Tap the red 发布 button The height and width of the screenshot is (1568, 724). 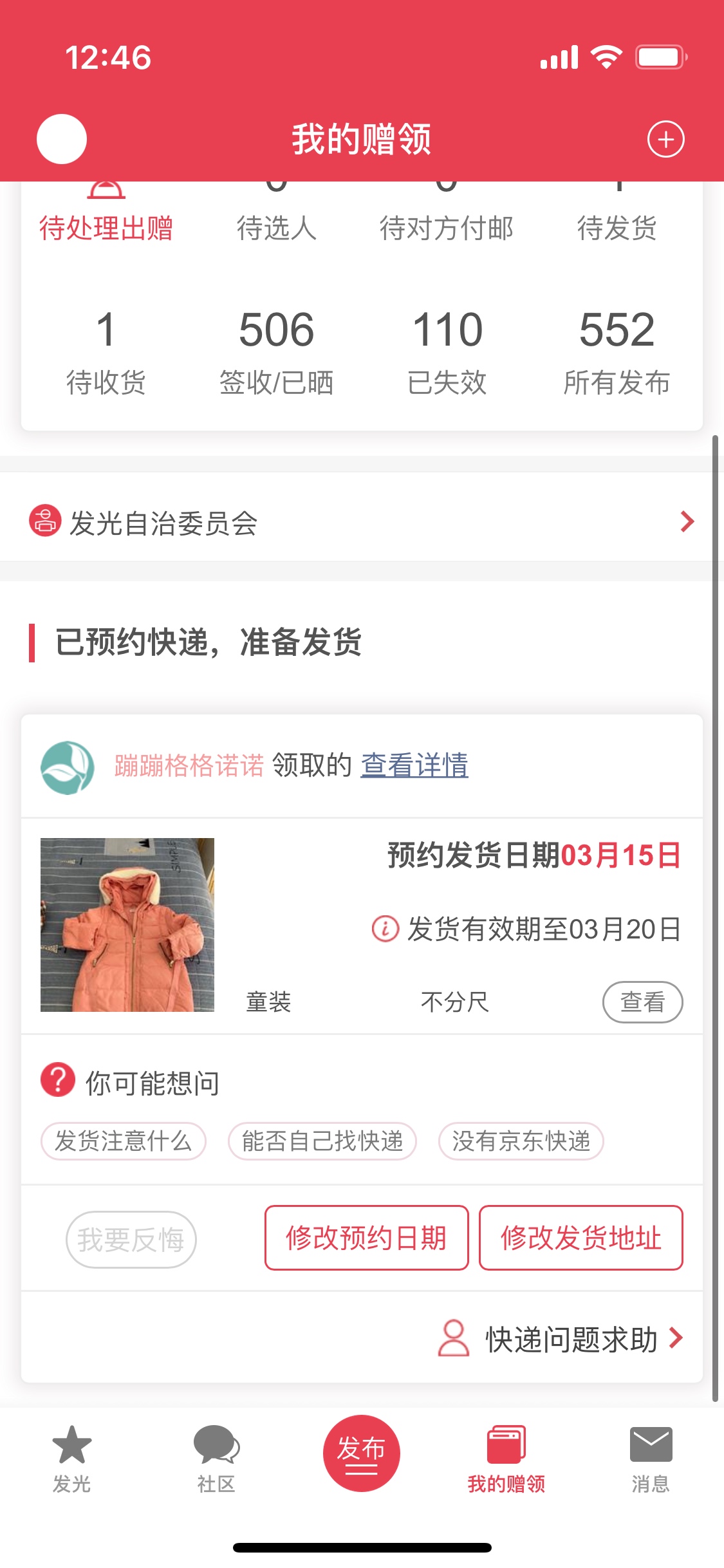(x=361, y=1453)
